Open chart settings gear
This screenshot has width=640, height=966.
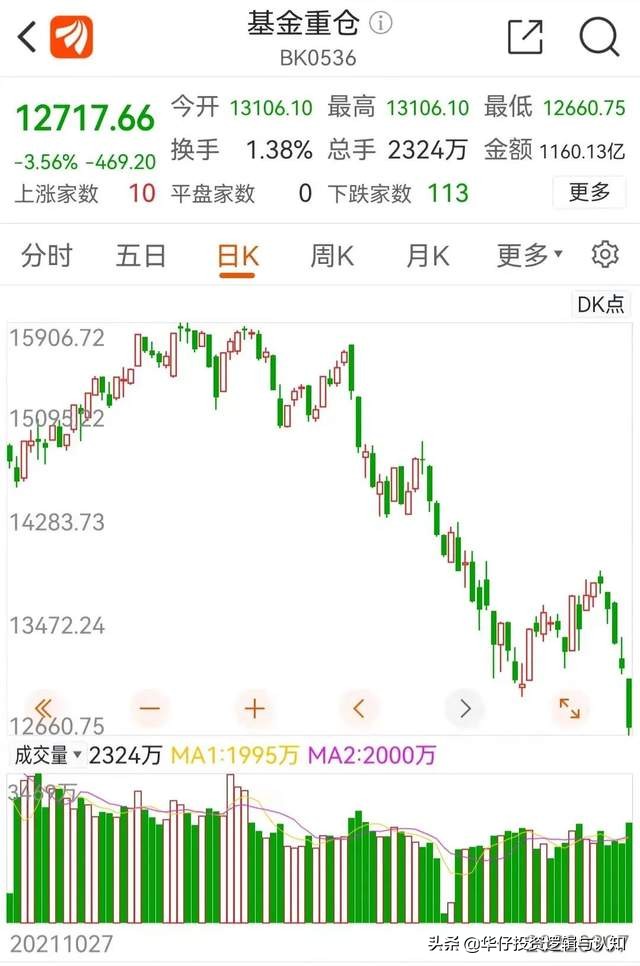click(x=605, y=255)
